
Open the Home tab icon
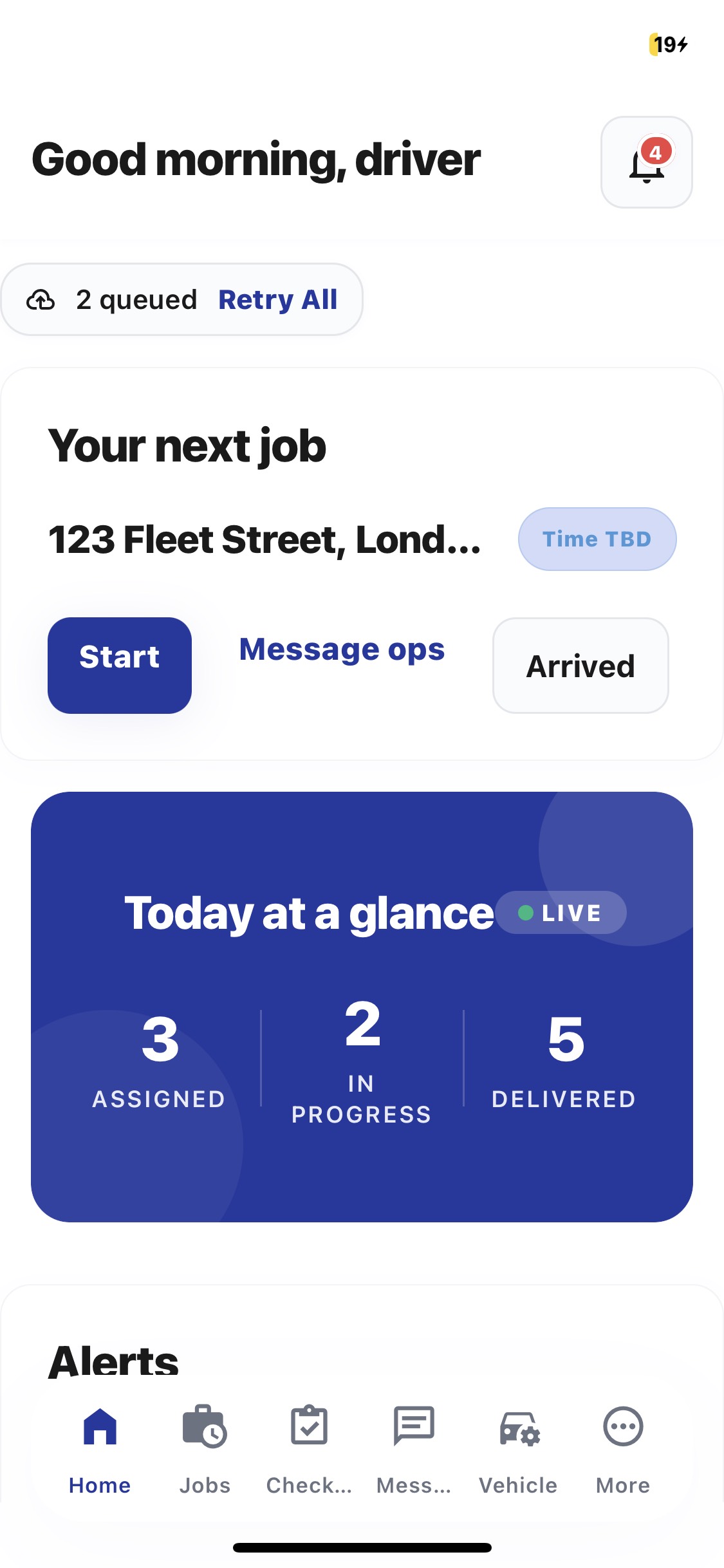click(x=100, y=1426)
